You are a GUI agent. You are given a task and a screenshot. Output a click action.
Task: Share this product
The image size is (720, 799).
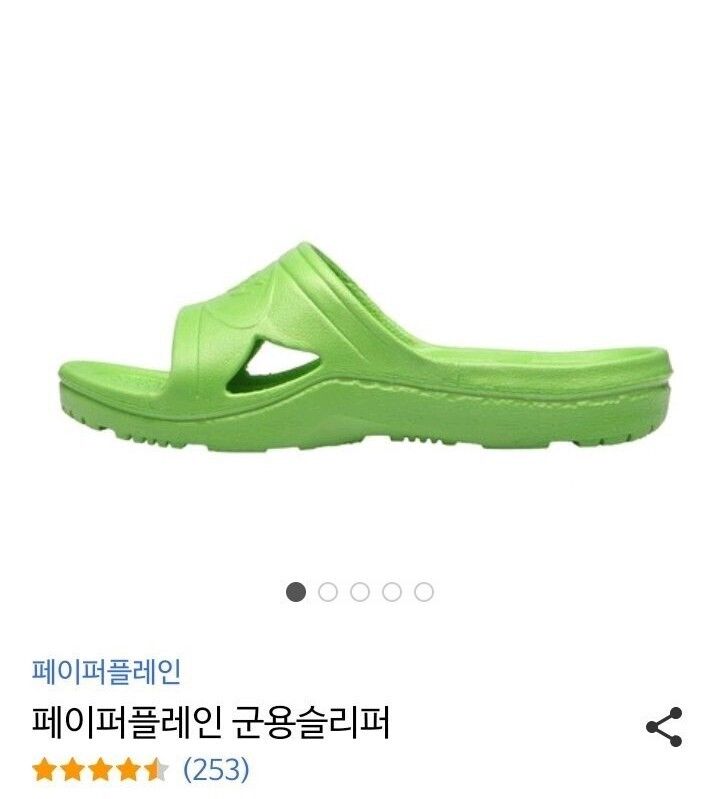tap(664, 727)
